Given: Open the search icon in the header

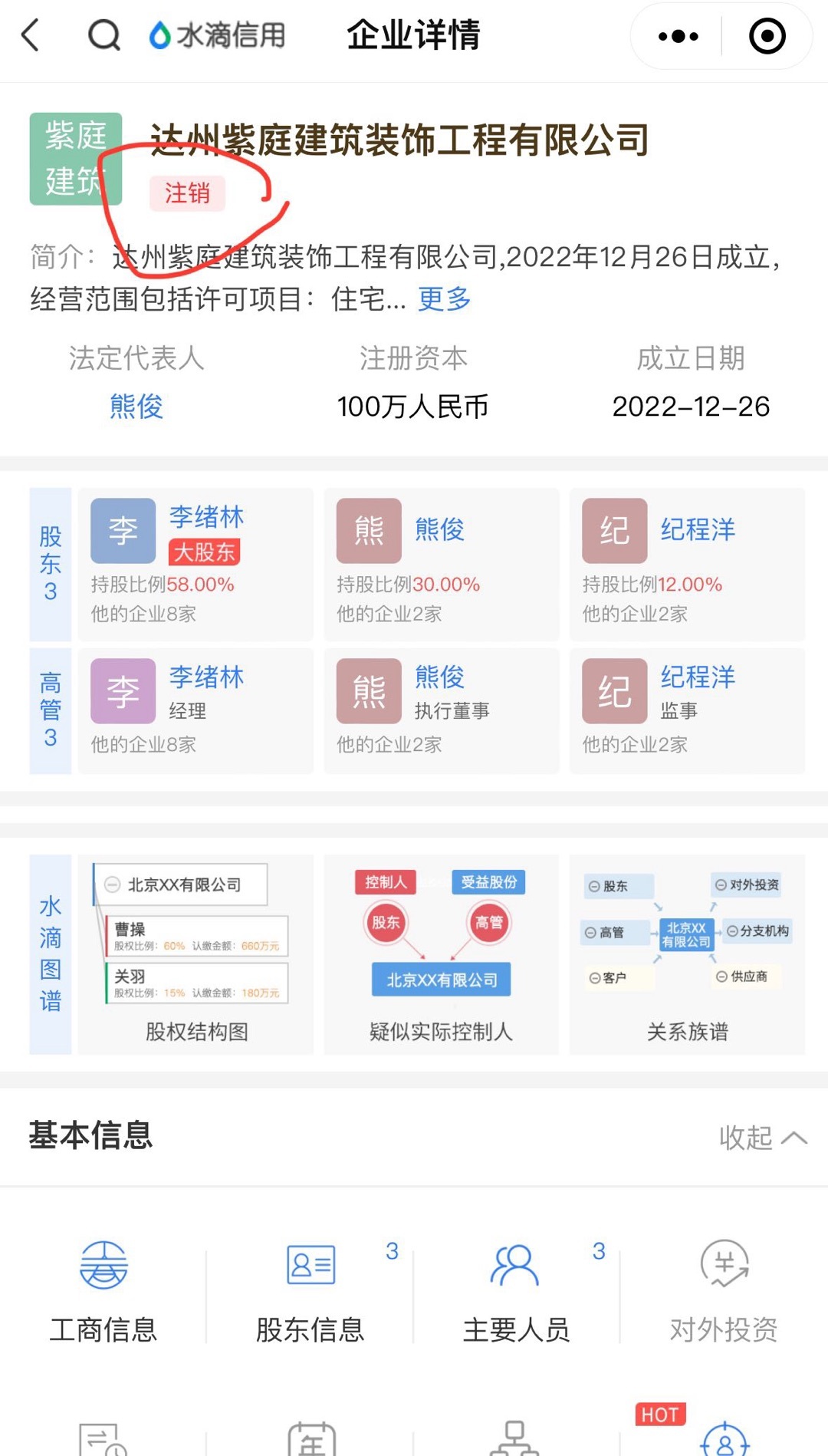Looking at the screenshot, I should (103, 35).
